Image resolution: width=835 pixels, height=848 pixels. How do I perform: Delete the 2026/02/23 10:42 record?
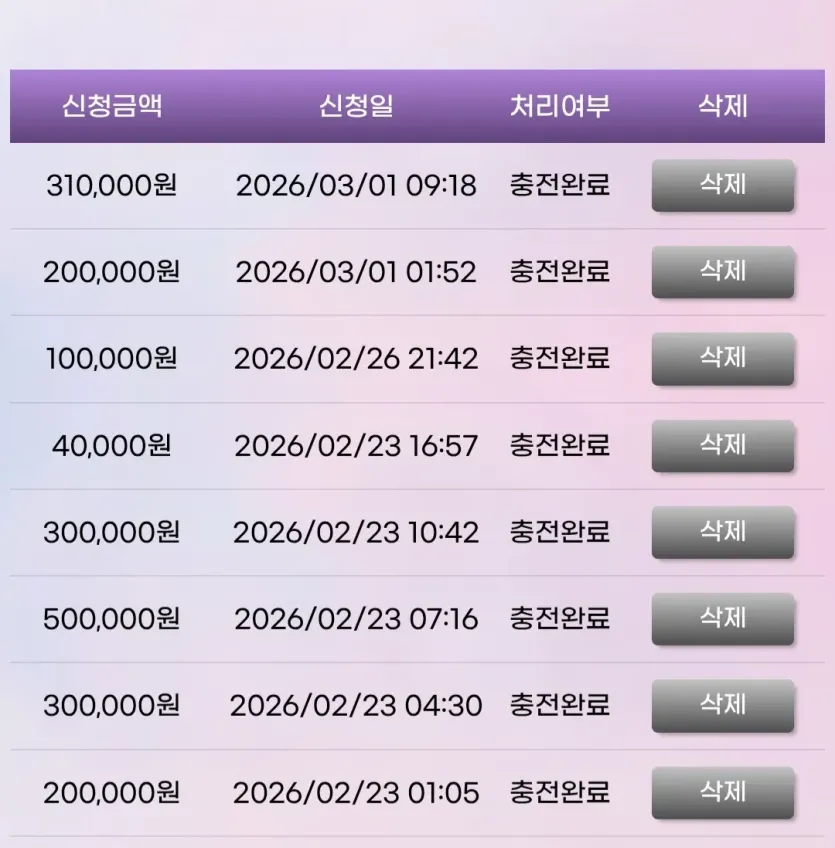point(723,532)
